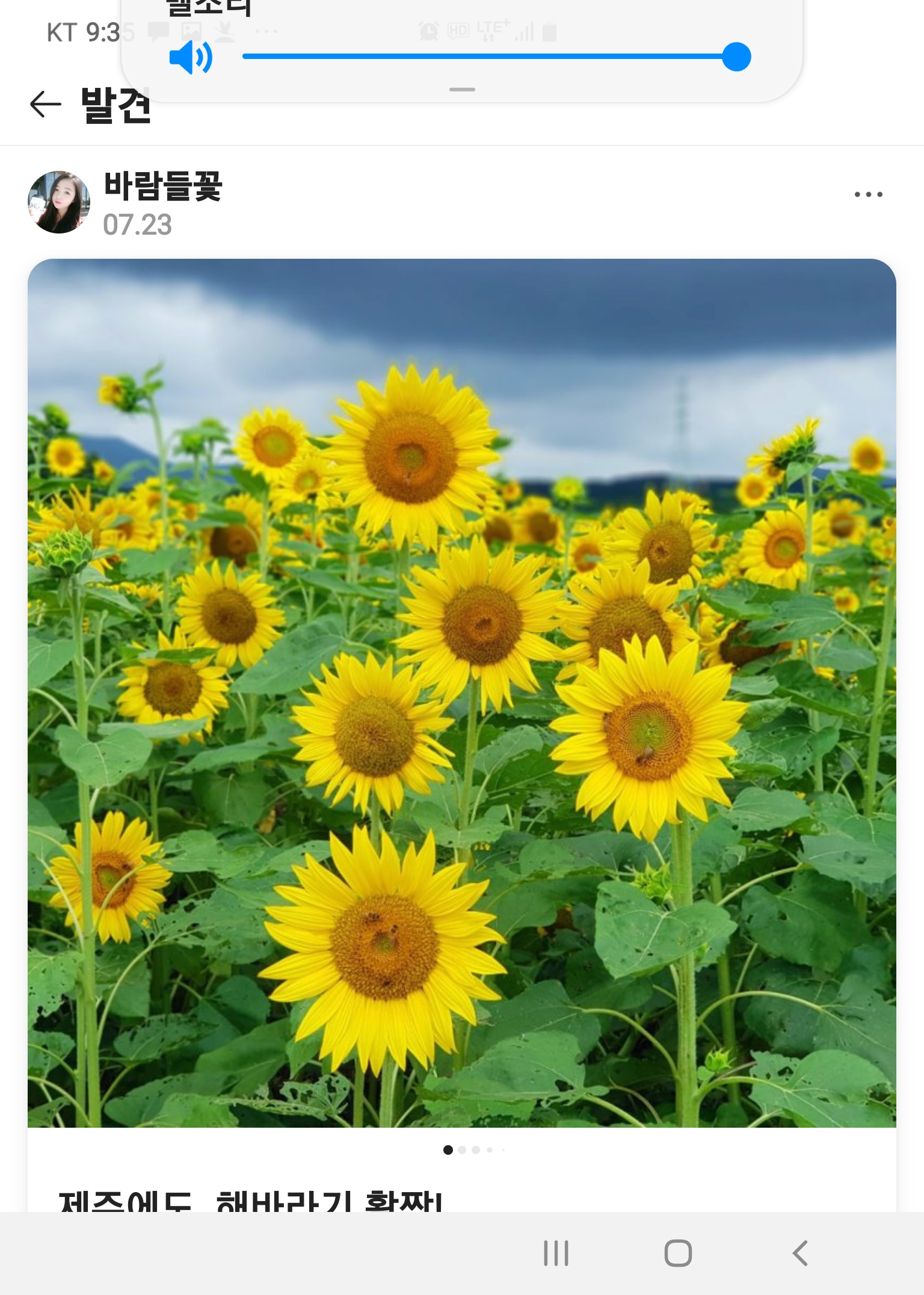Mute with the ringtone speaker icon
Image resolution: width=924 pixels, height=1295 pixels.
[190, 58]
